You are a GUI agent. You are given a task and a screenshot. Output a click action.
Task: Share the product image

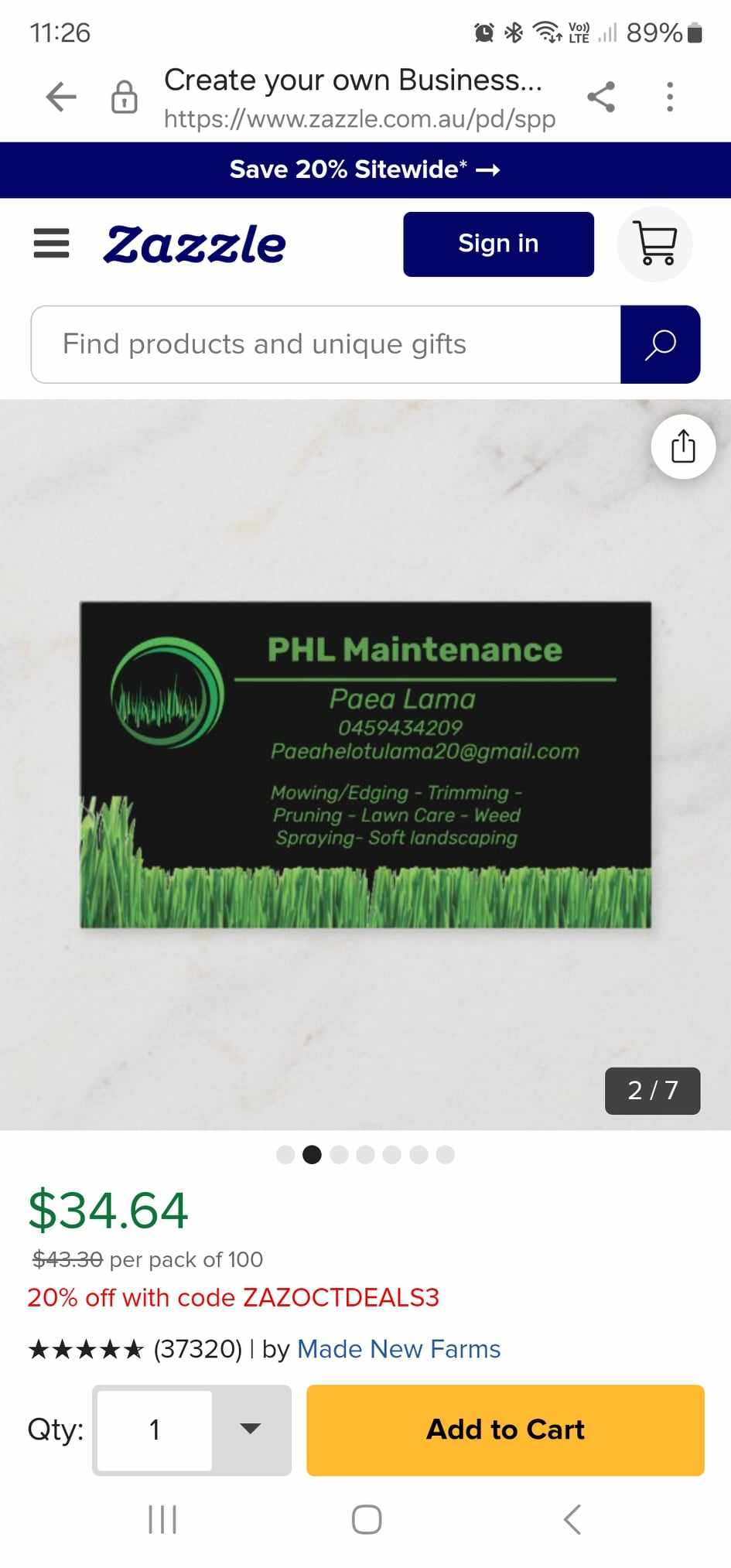(683, 447)
